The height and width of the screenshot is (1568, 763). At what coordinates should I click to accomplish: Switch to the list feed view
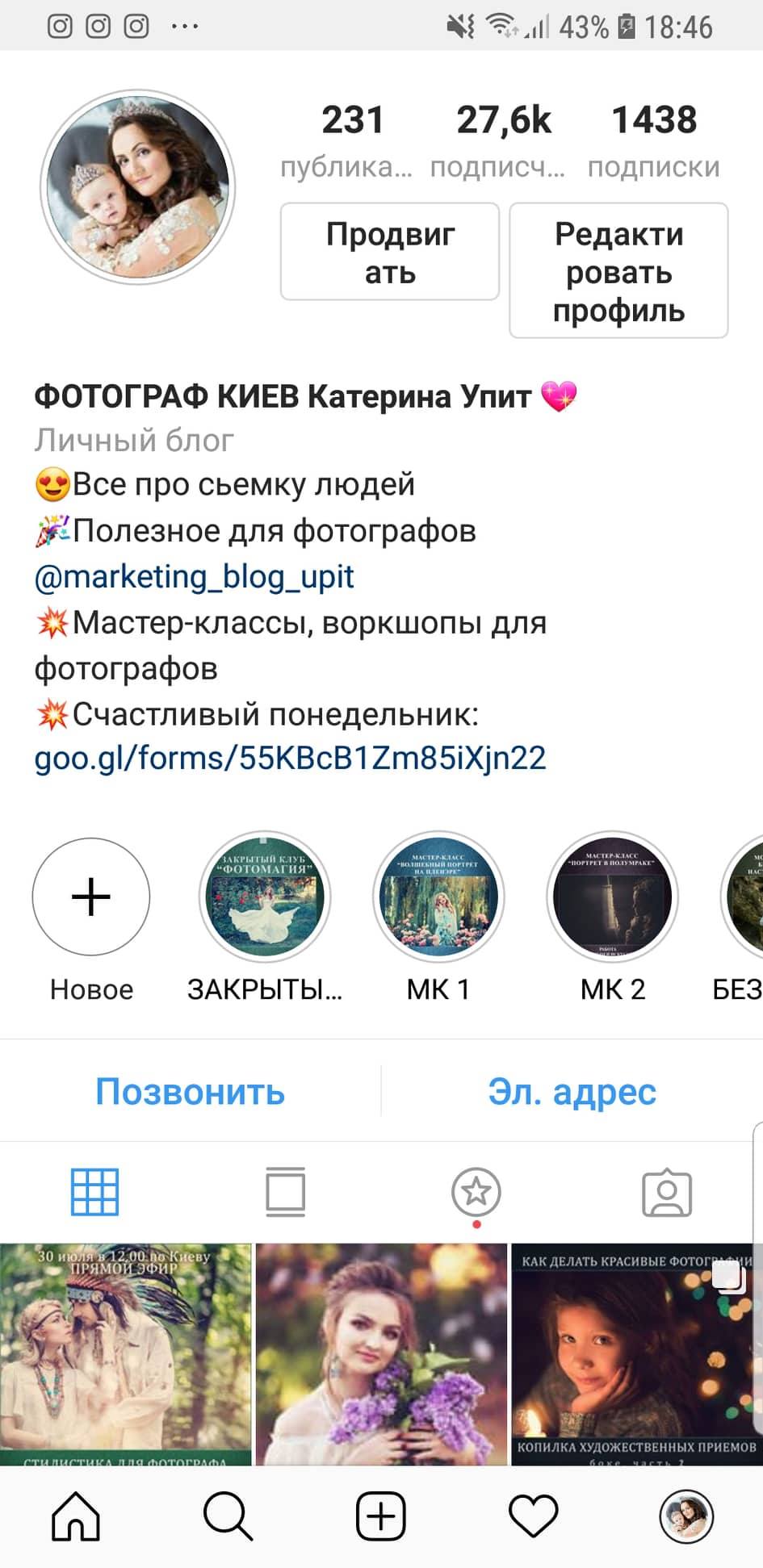[x=286, y=1192]
